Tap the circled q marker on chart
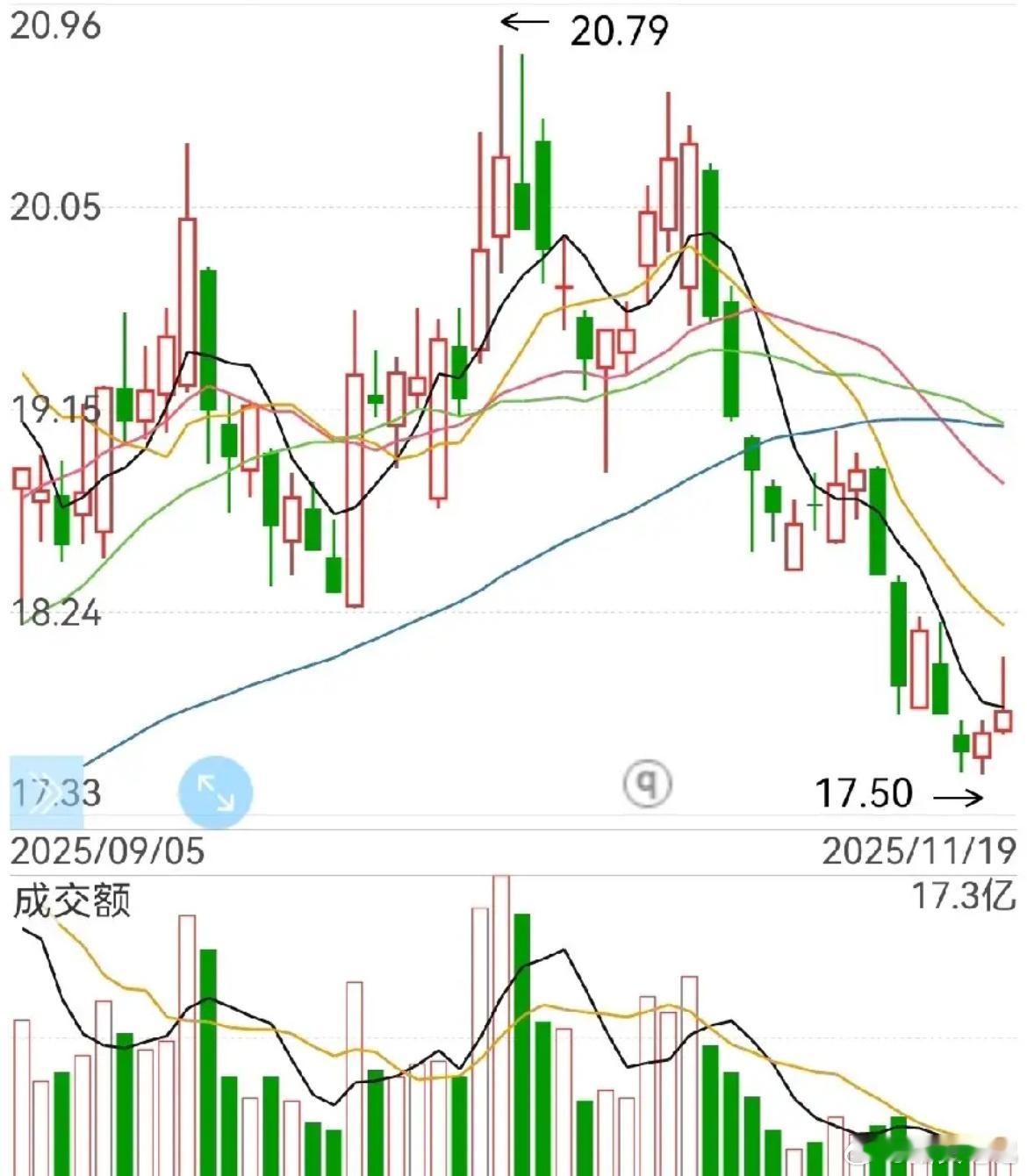This screenshot has height=1176, width=1027. click(x=647, y=782)
